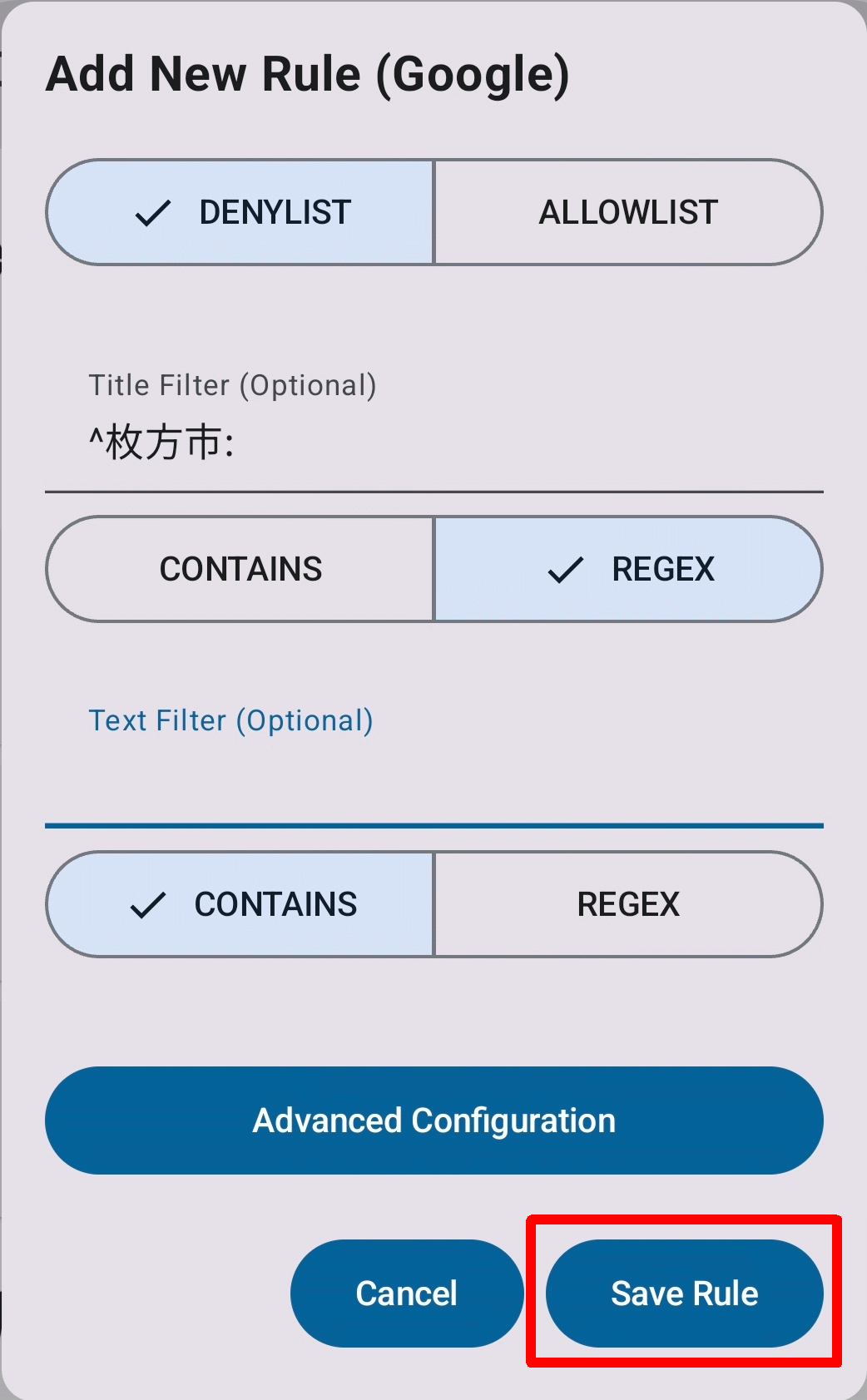
Task: Choose REGEX for the title filter
Action: (628, 570)
